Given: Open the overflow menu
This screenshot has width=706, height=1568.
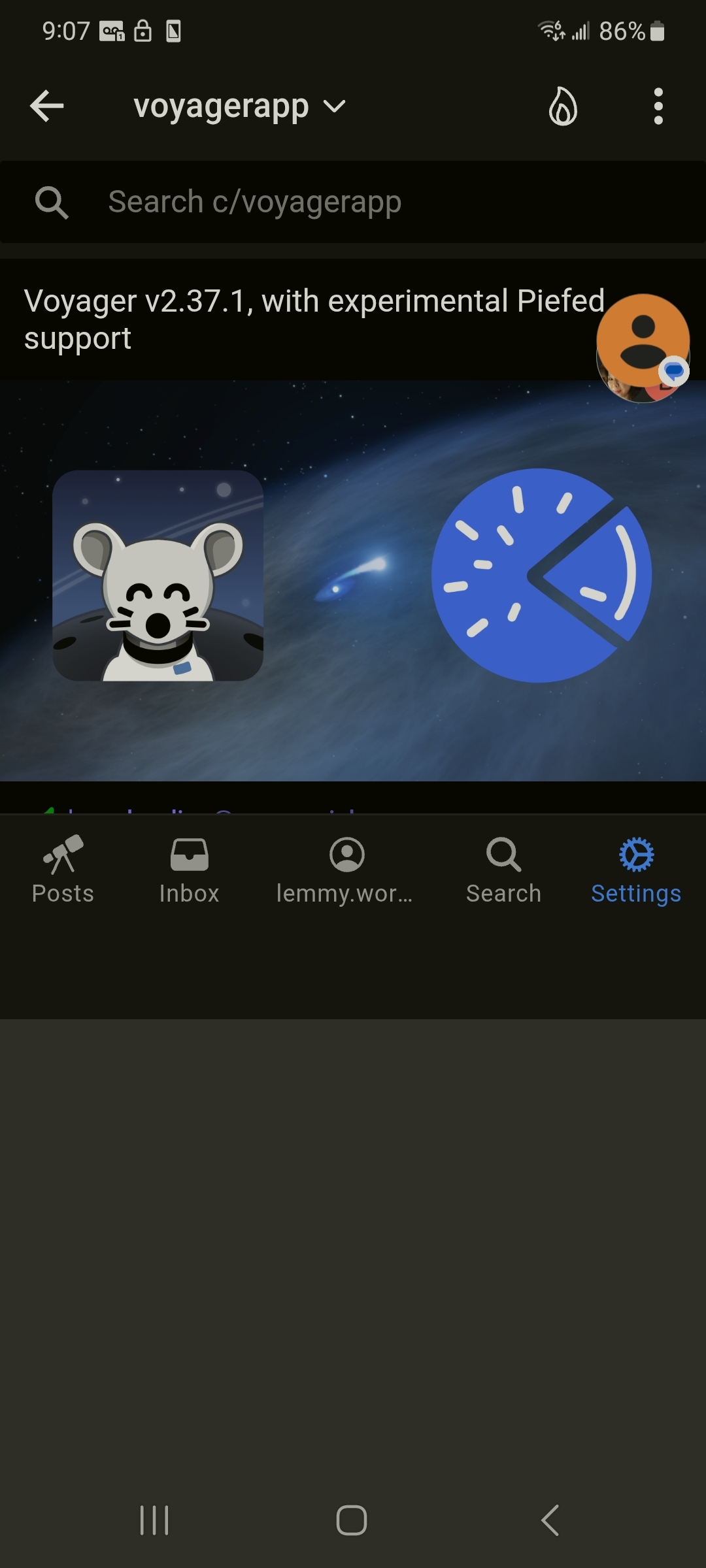Looking at the screenshot, I should click(658, 106).
